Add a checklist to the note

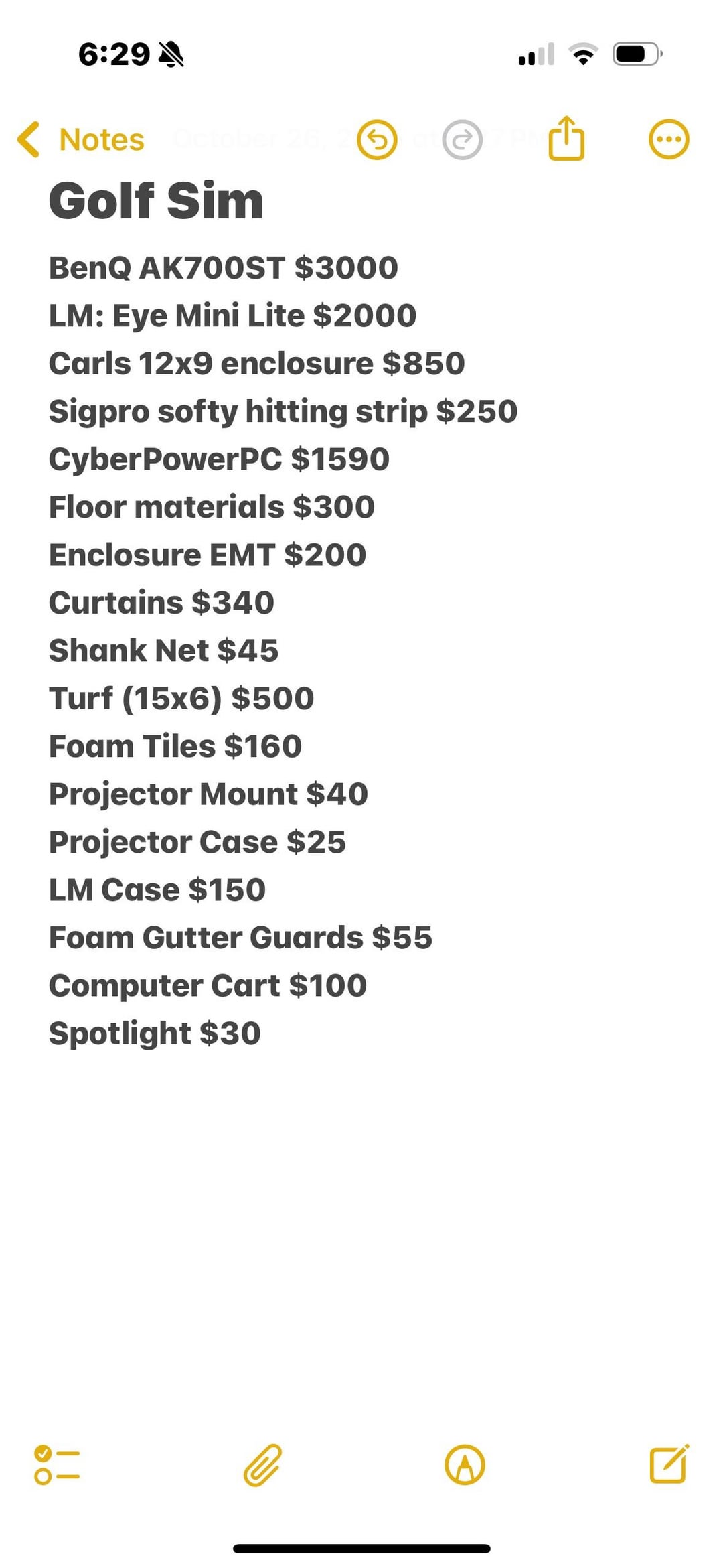pos(57,1464)
